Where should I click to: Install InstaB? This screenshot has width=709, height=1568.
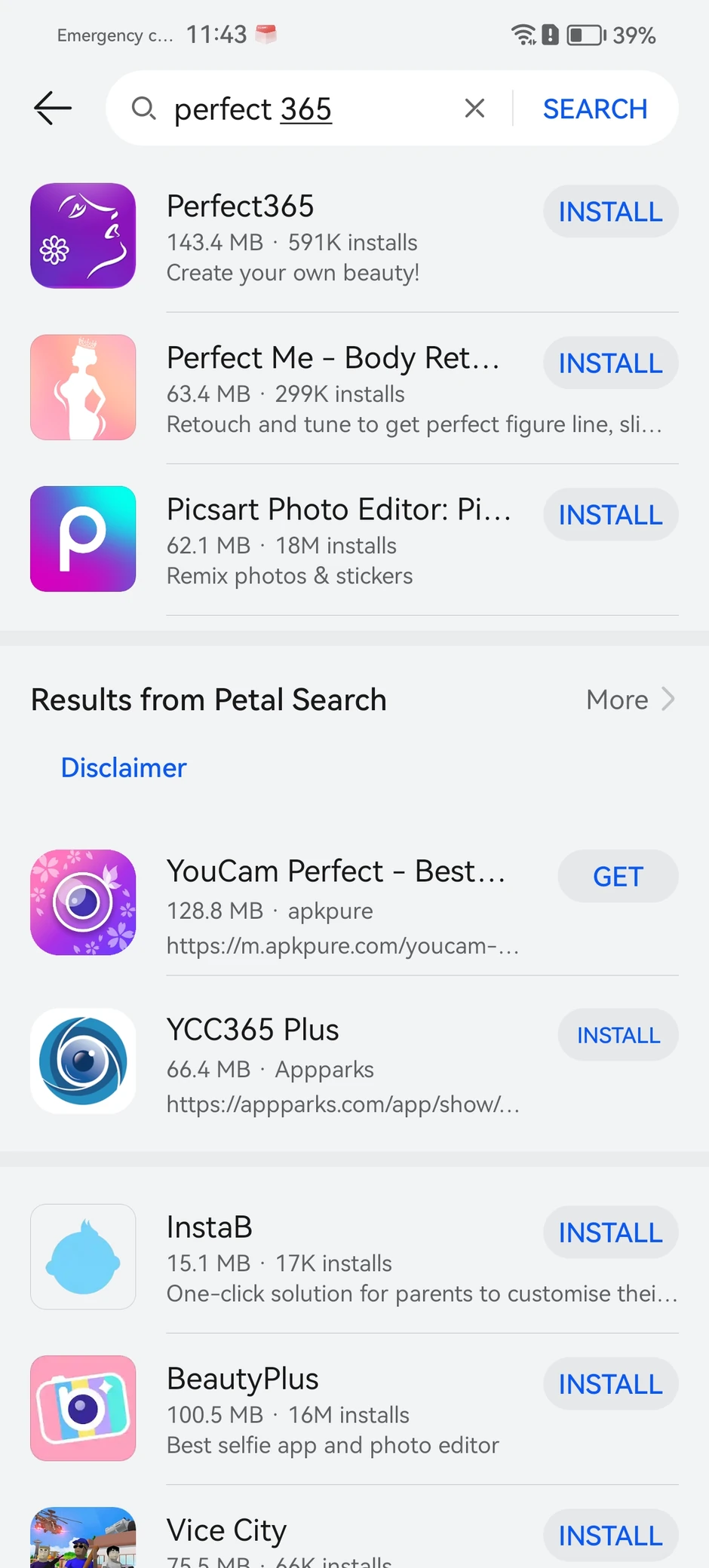pyautogui.click(x=610, y=1233)
